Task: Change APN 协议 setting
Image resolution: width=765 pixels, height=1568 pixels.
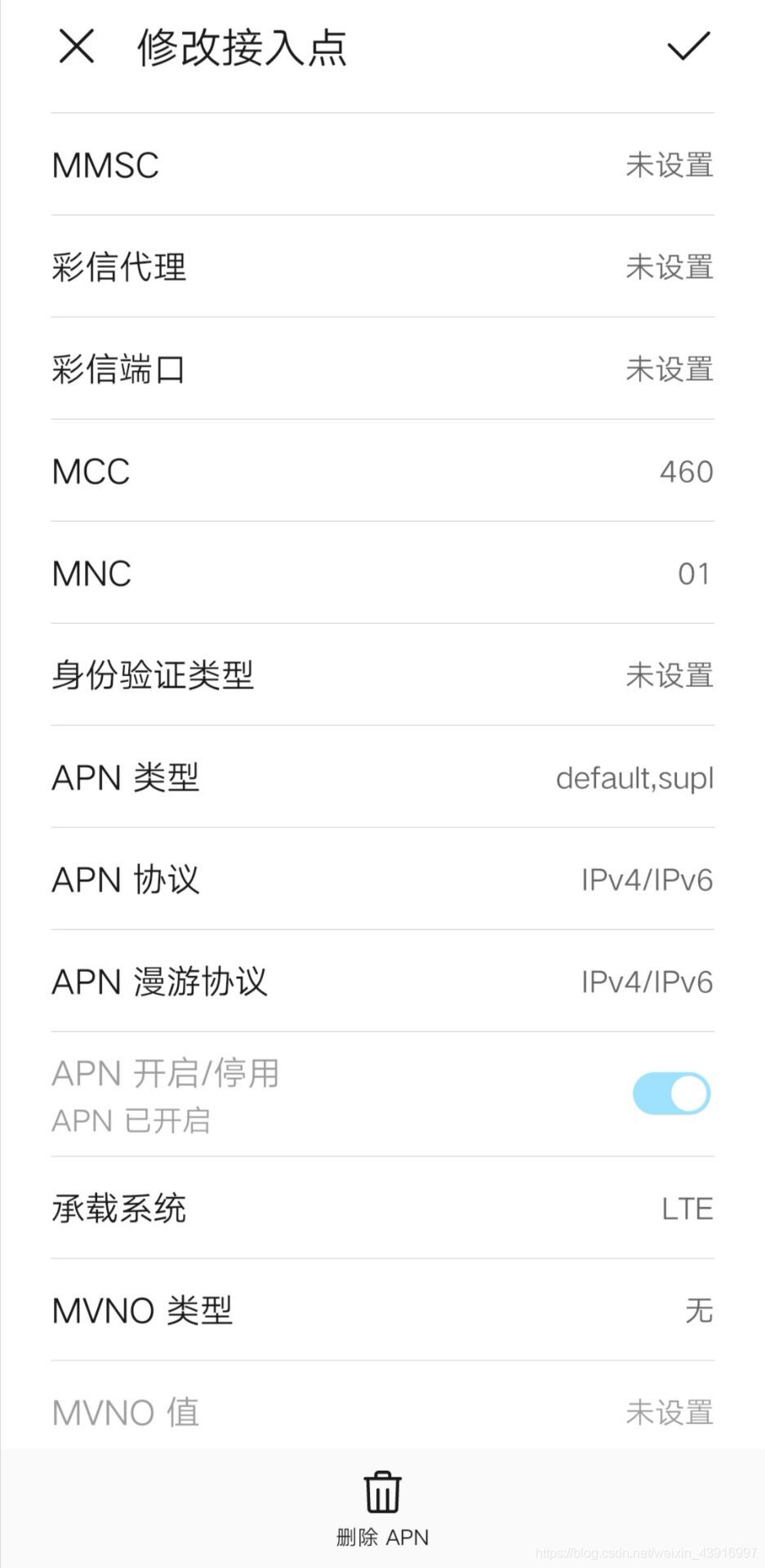Action: (382, 880)
